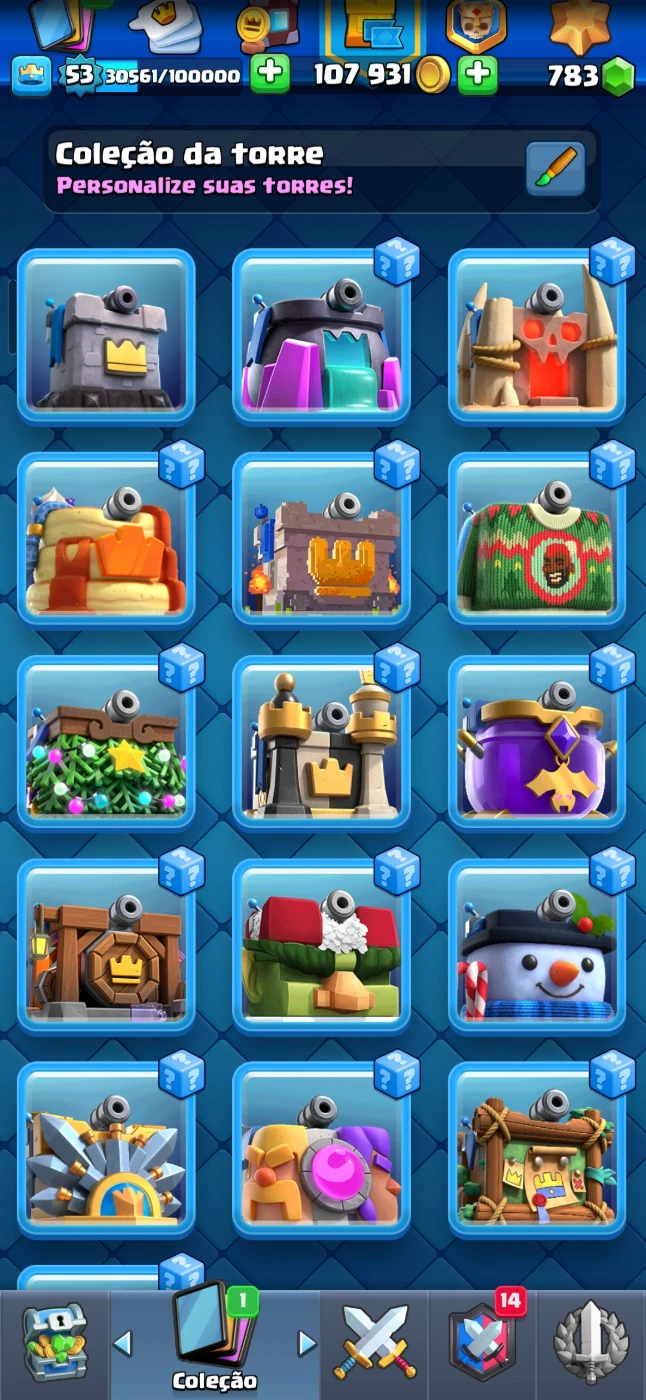The image size is (646, 1400).
Task: Select the default gray King tower skin
Action: (x=106, y=337)
